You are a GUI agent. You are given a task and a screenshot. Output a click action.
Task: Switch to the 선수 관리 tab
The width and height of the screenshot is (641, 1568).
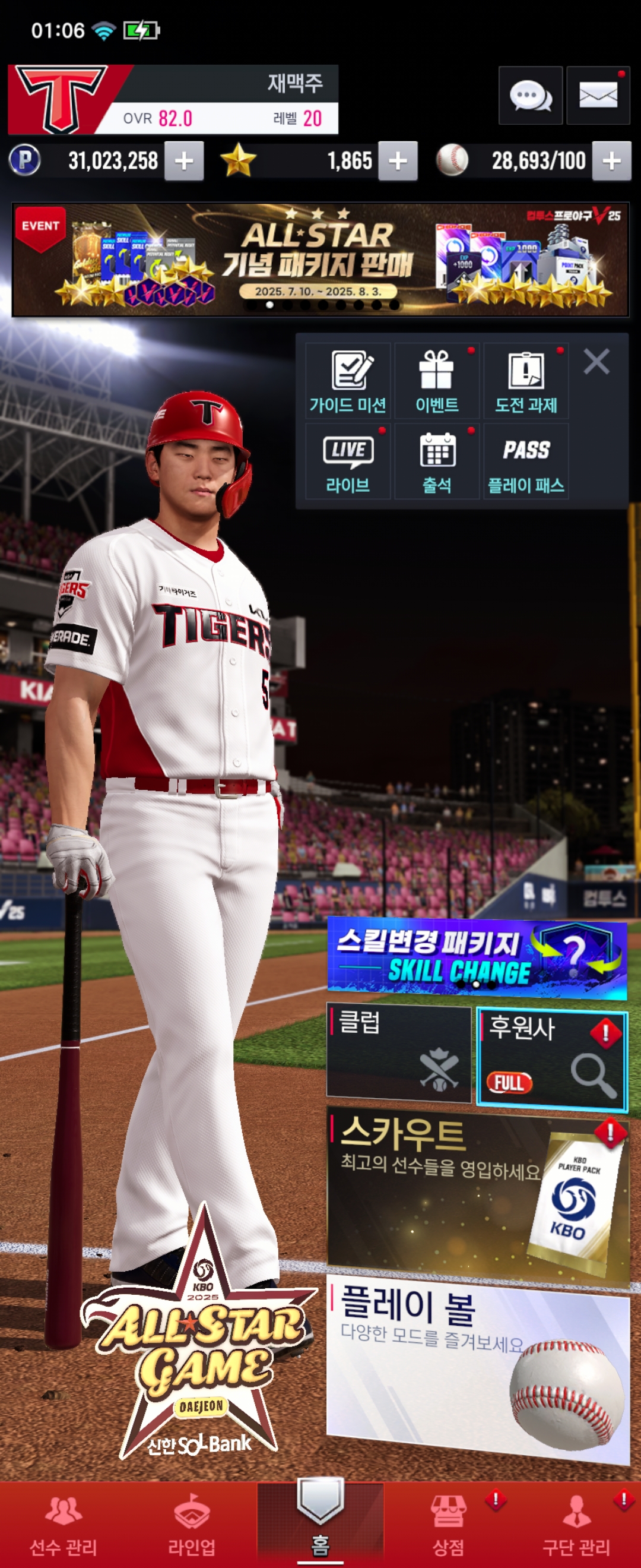click(64, 1524)
